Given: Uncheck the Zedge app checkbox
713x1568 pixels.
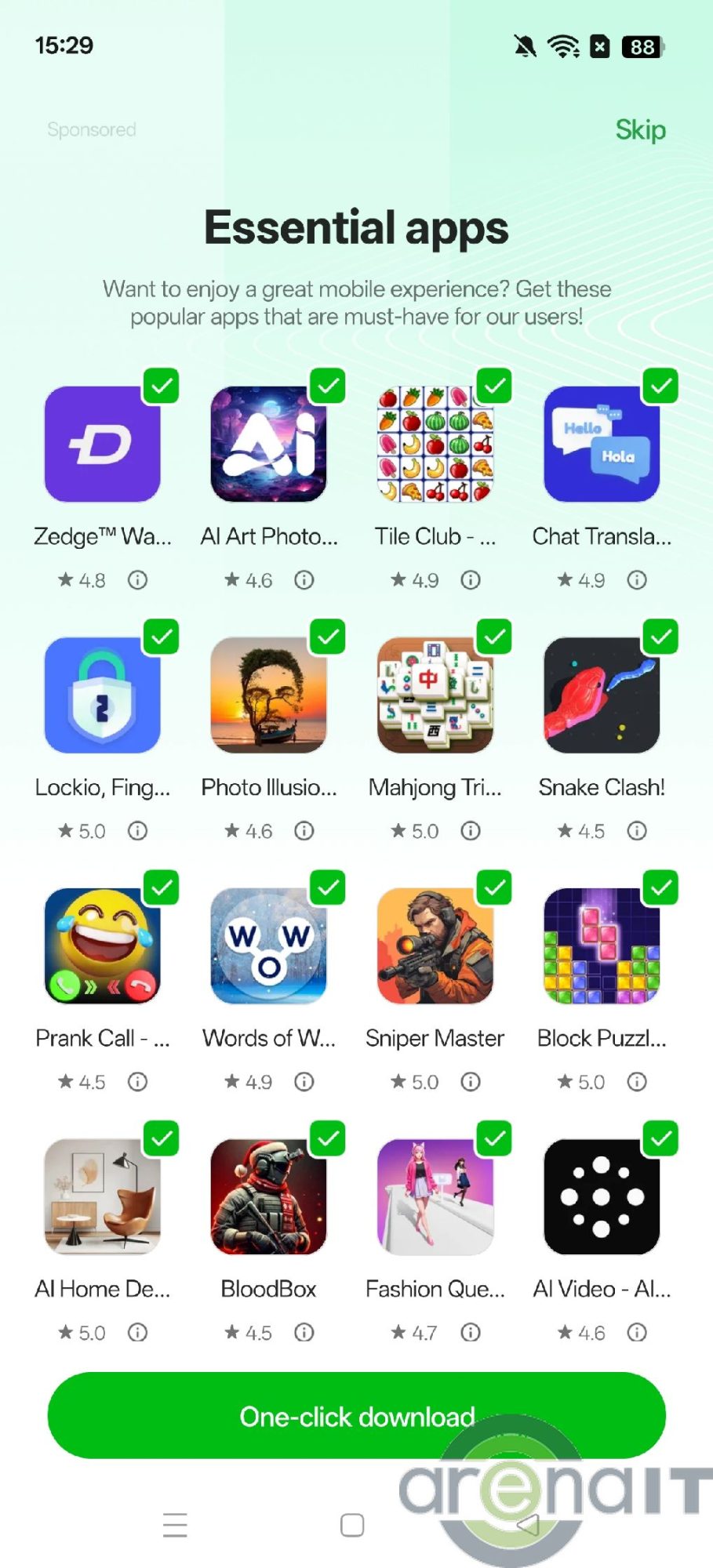Looking at the screenshot, I should [x=162, y=386].
